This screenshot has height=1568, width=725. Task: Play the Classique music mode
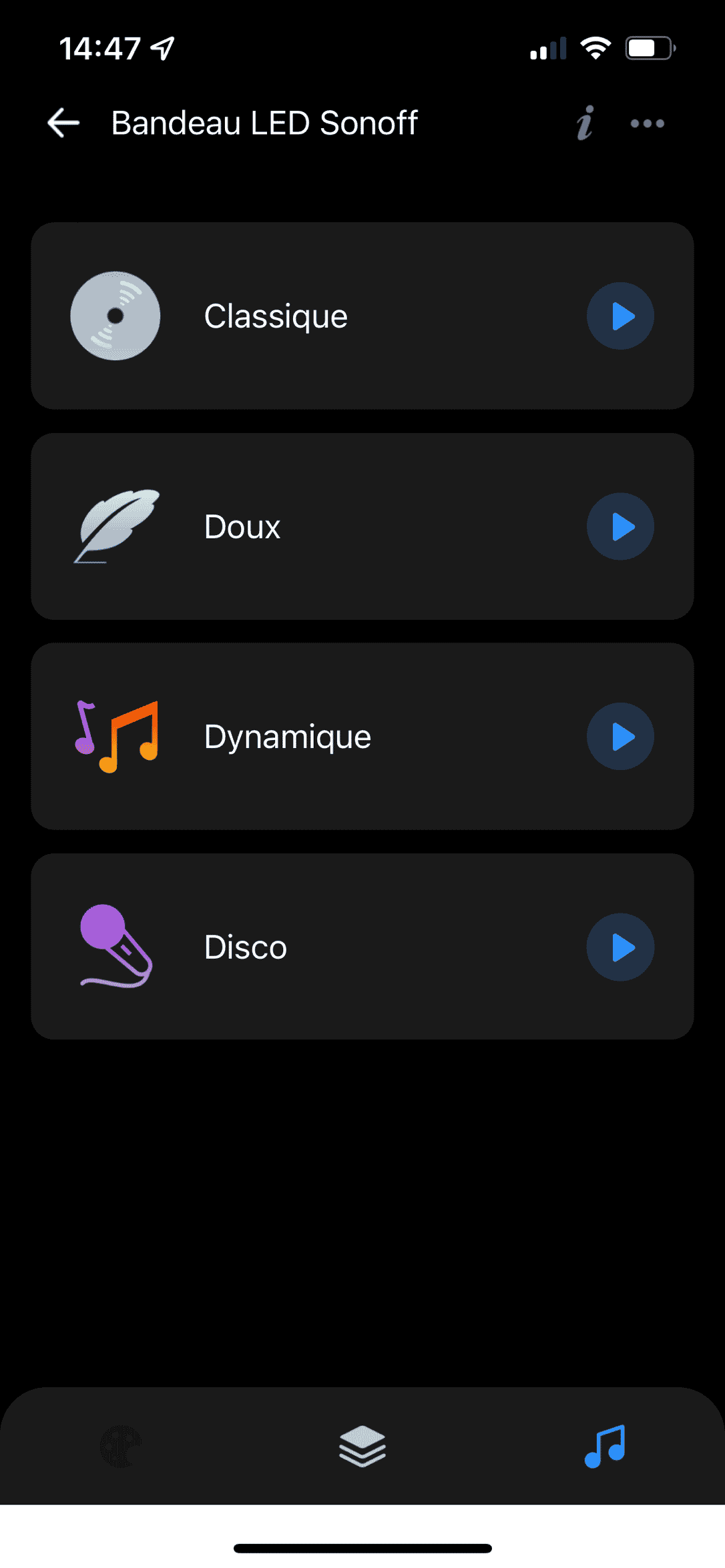pos(620,316)
